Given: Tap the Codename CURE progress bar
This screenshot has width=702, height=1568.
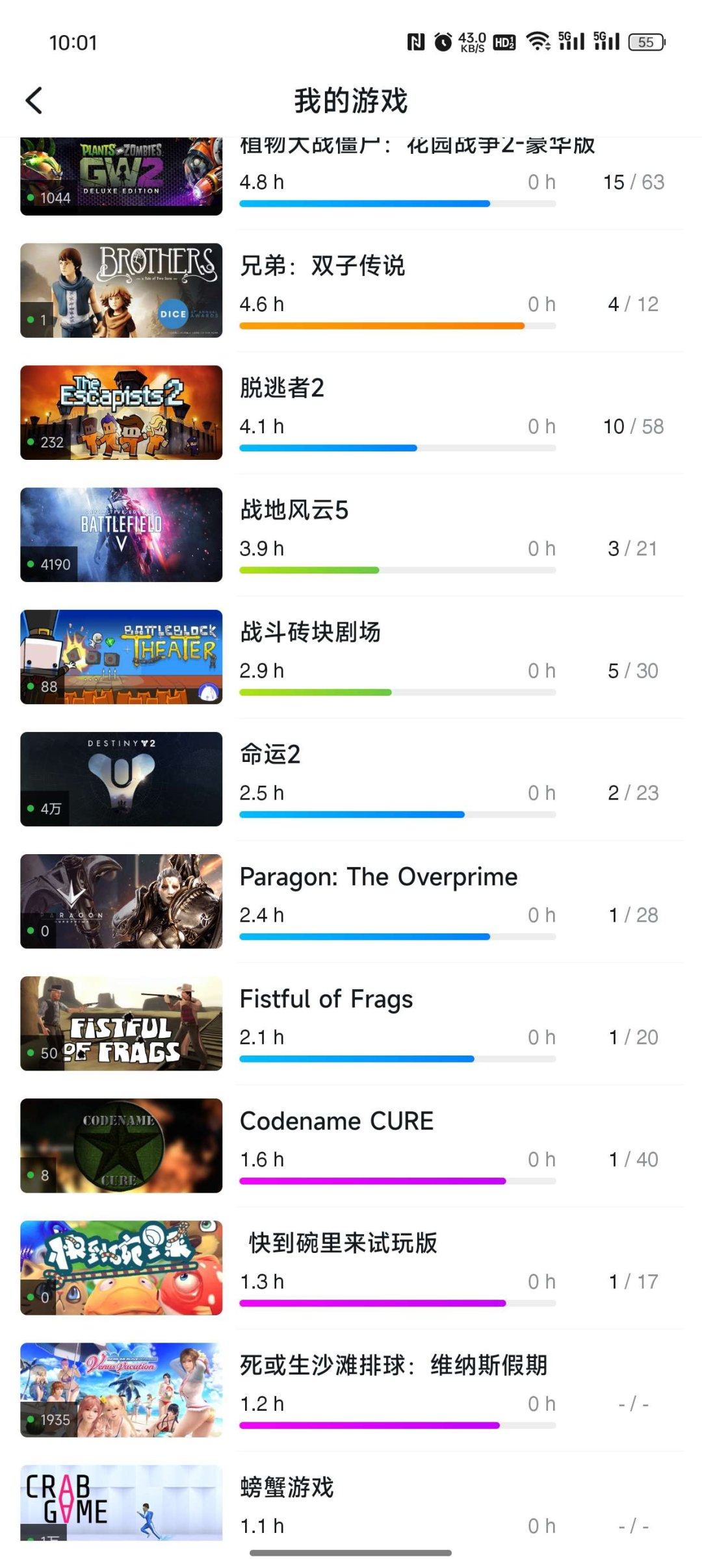Looking at the screenshot, I should click(398, 1181).
